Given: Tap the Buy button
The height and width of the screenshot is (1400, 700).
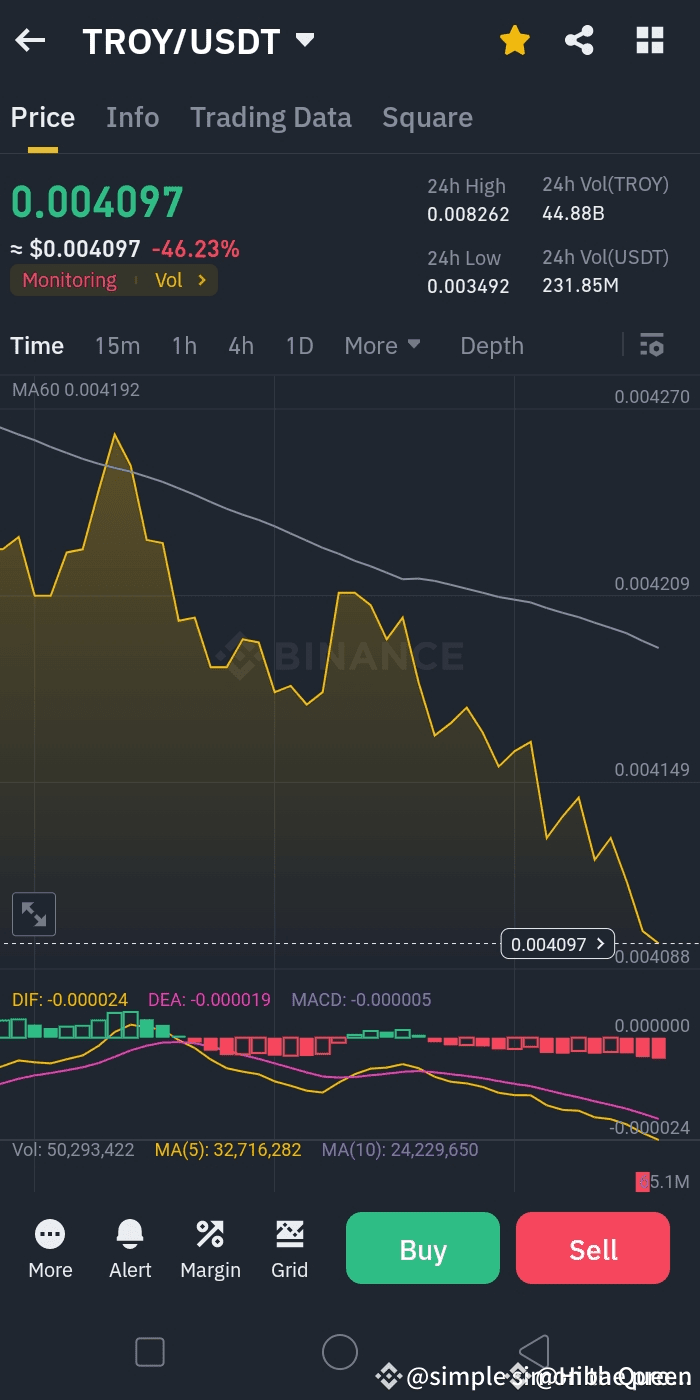Looking at the screenshot, I should [x=422, y=1248].
